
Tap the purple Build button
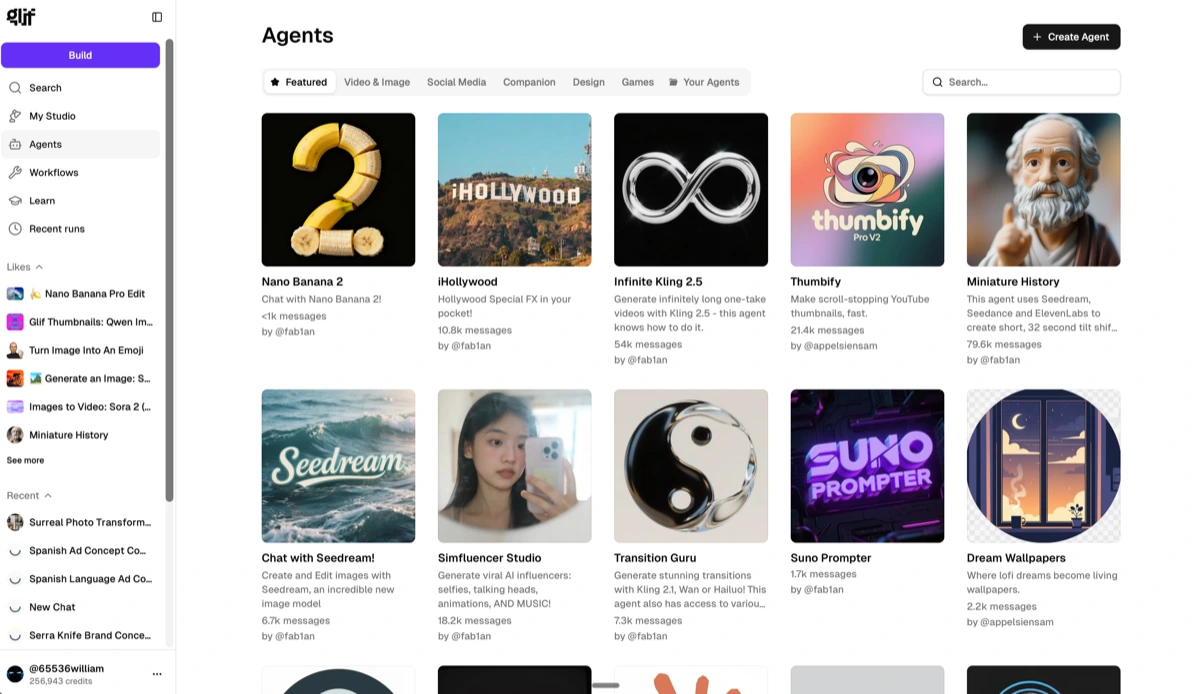point(80,55)
